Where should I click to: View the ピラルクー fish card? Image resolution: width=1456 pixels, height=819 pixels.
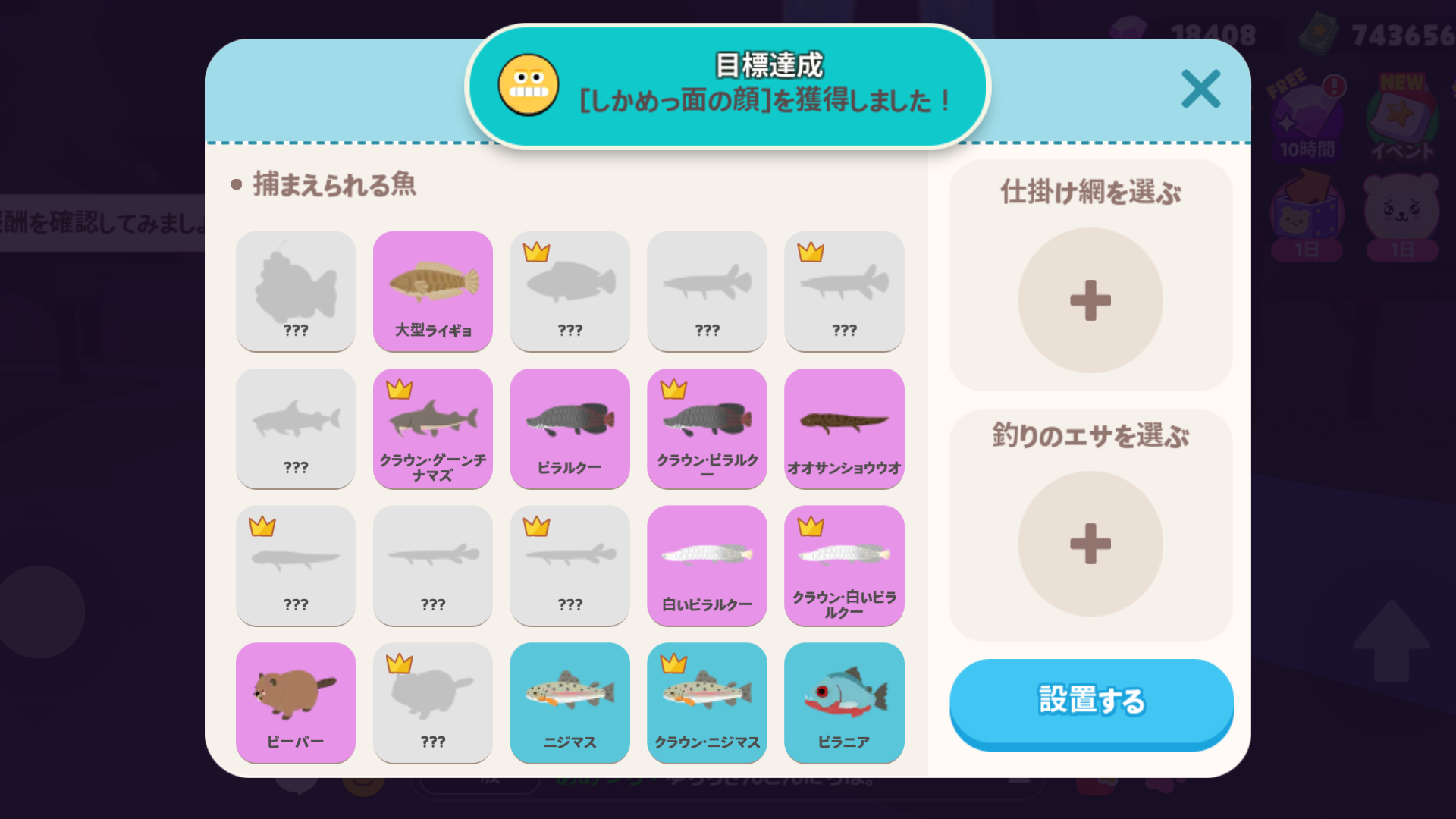click(570, 428)
